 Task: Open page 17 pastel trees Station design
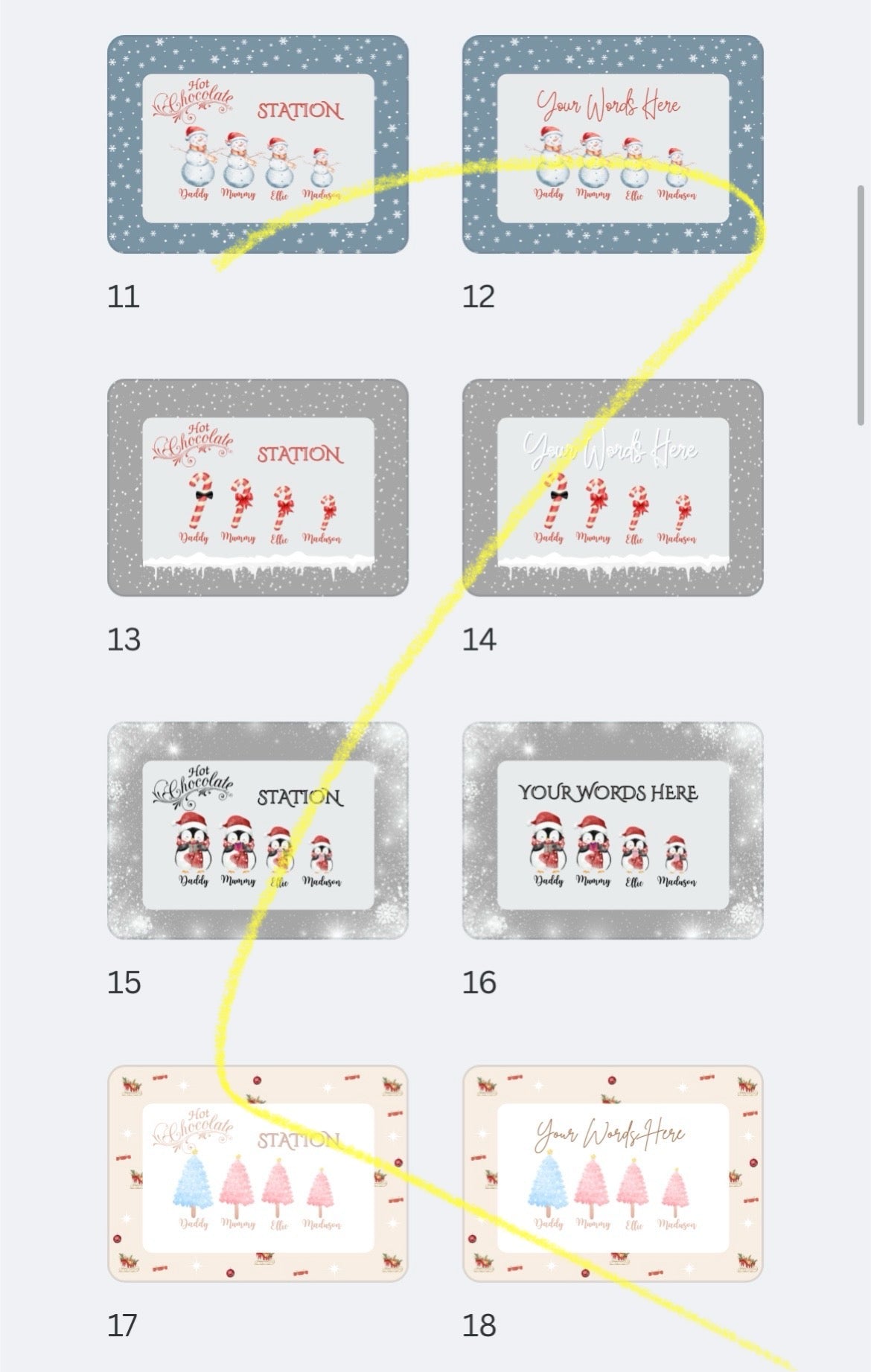258,1173
